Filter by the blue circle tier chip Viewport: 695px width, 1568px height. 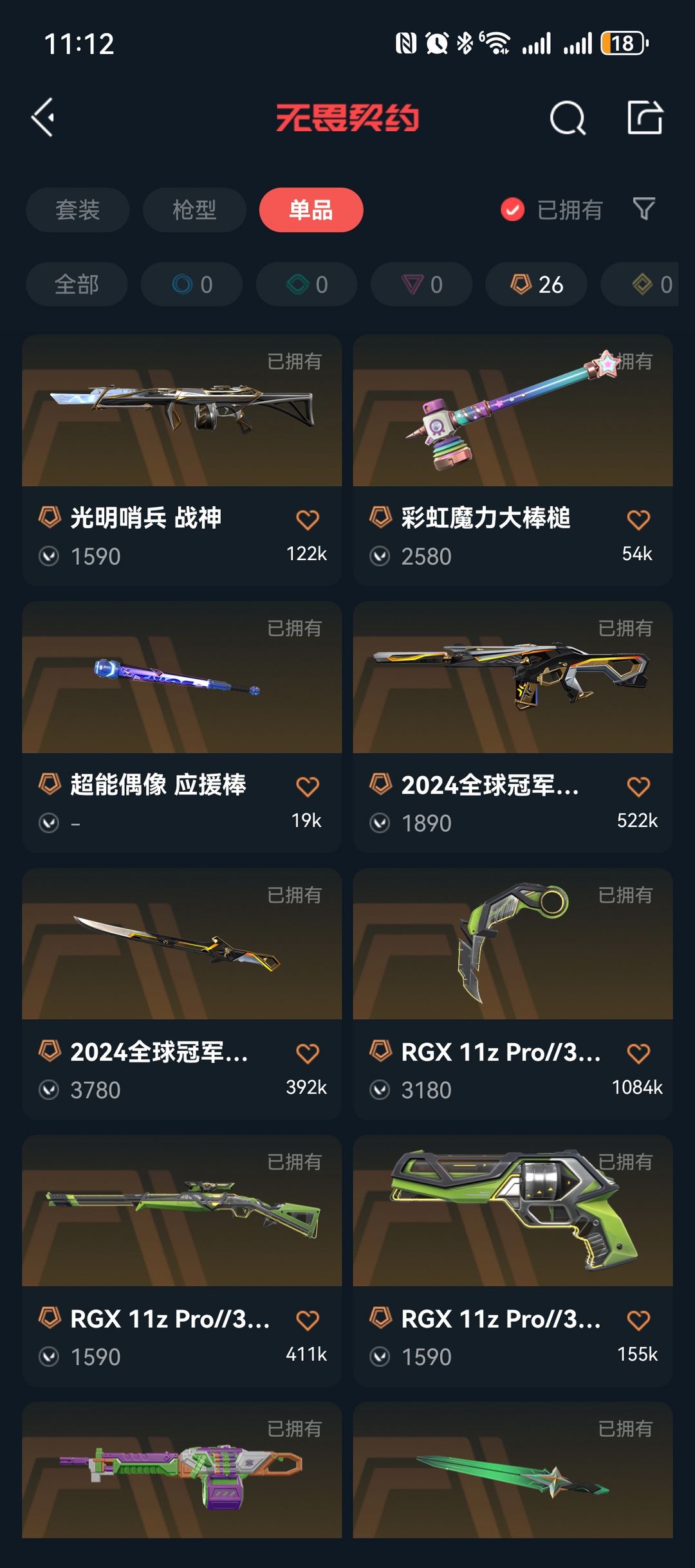tap(192, 284)
